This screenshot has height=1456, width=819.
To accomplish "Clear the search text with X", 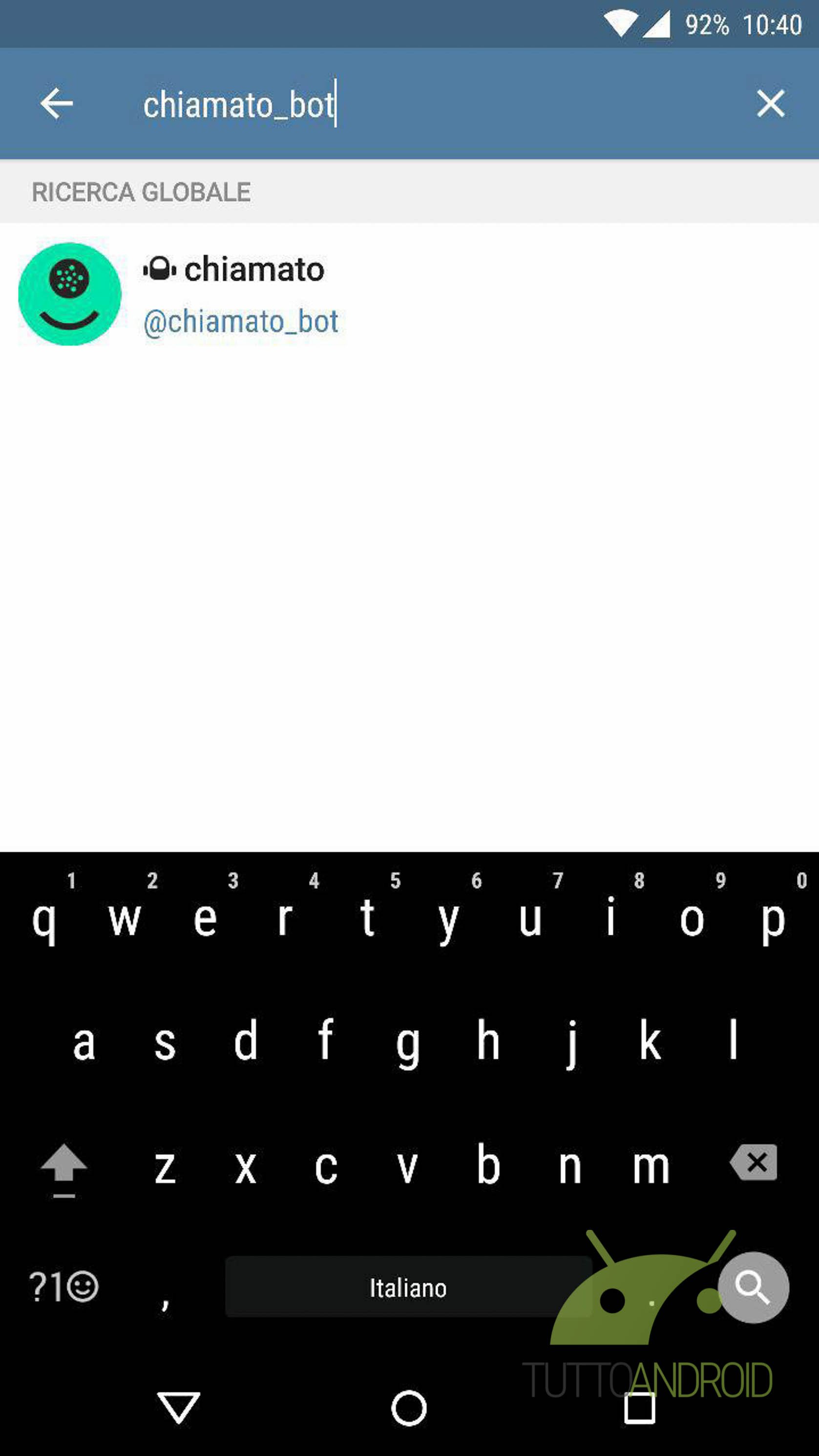I will pos(770,104).
